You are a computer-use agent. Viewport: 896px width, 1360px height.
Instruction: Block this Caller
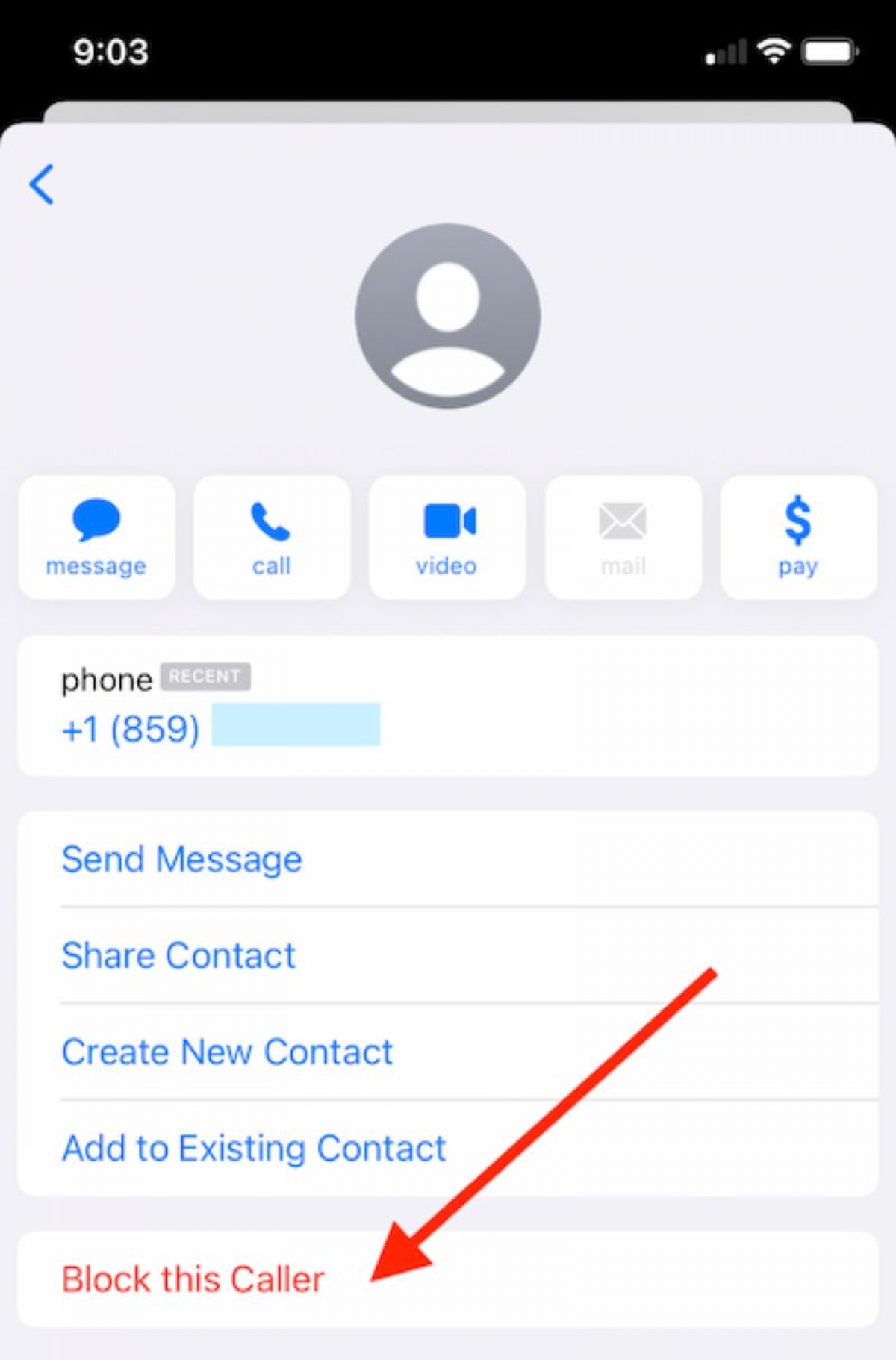[193, 1279]
